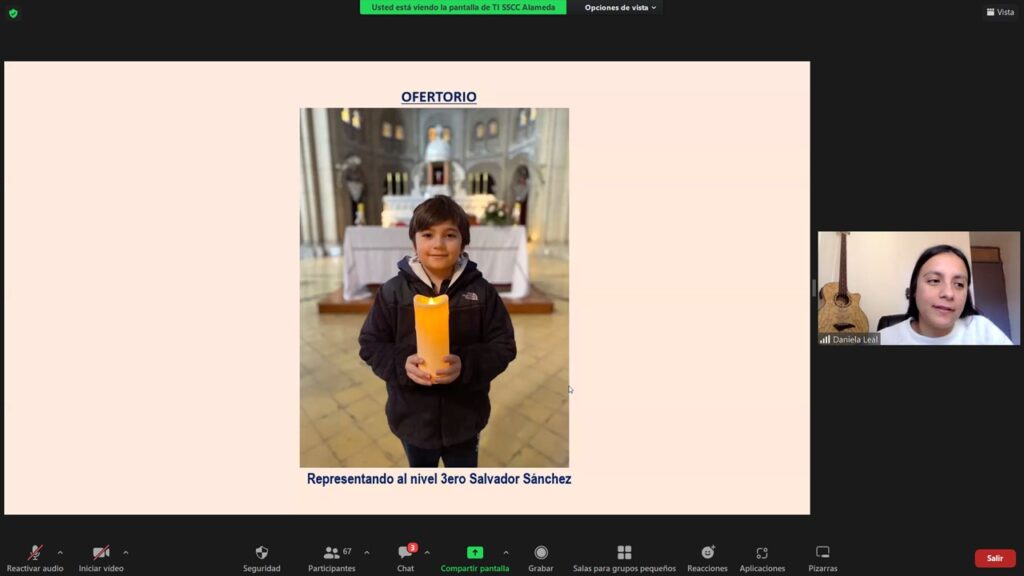The height and width of the screenshot is (576, 1024).
Task: Start recording with Grabar
Action: click(541, 557)
